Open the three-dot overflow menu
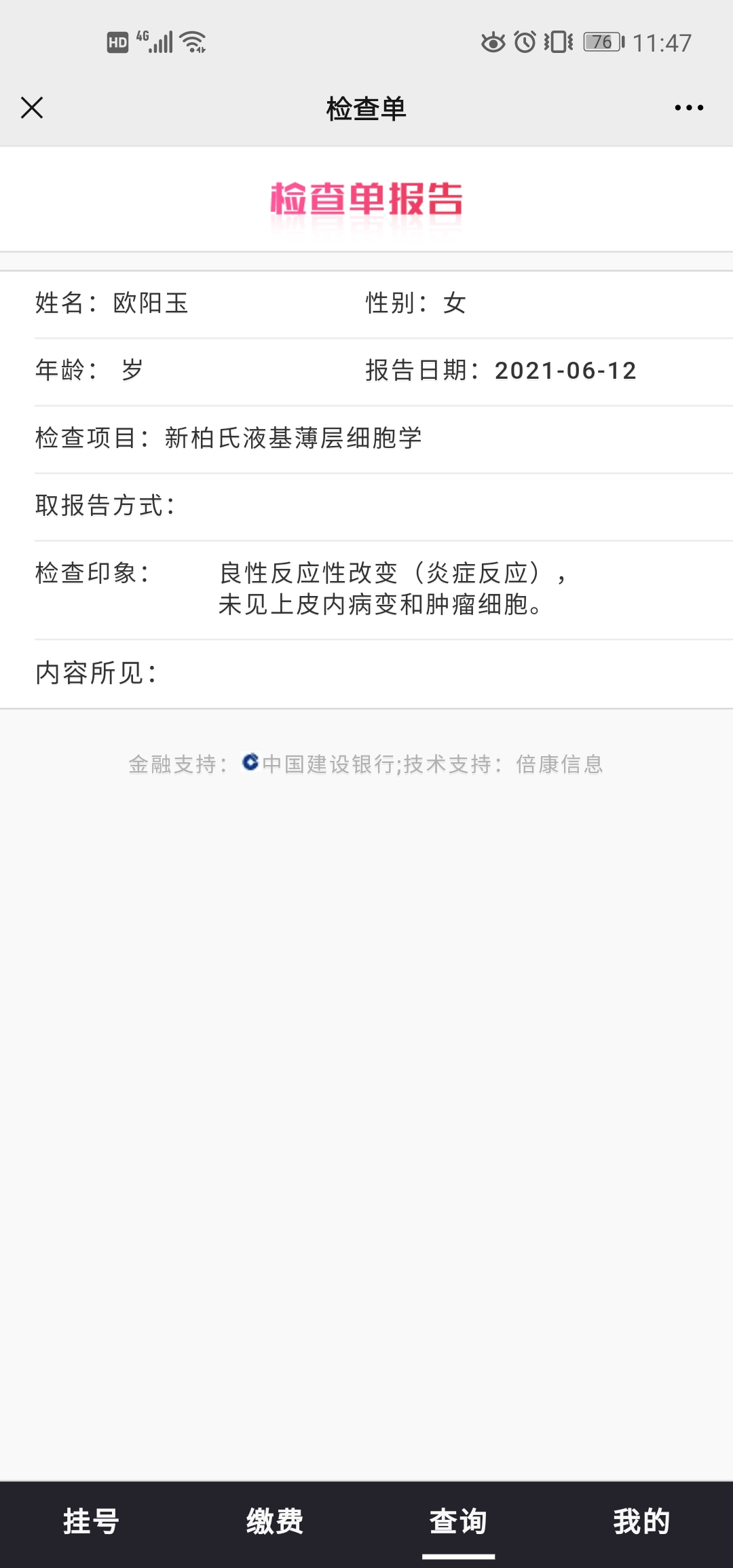This screenshot has width=733, height=1568. (689, 108)
